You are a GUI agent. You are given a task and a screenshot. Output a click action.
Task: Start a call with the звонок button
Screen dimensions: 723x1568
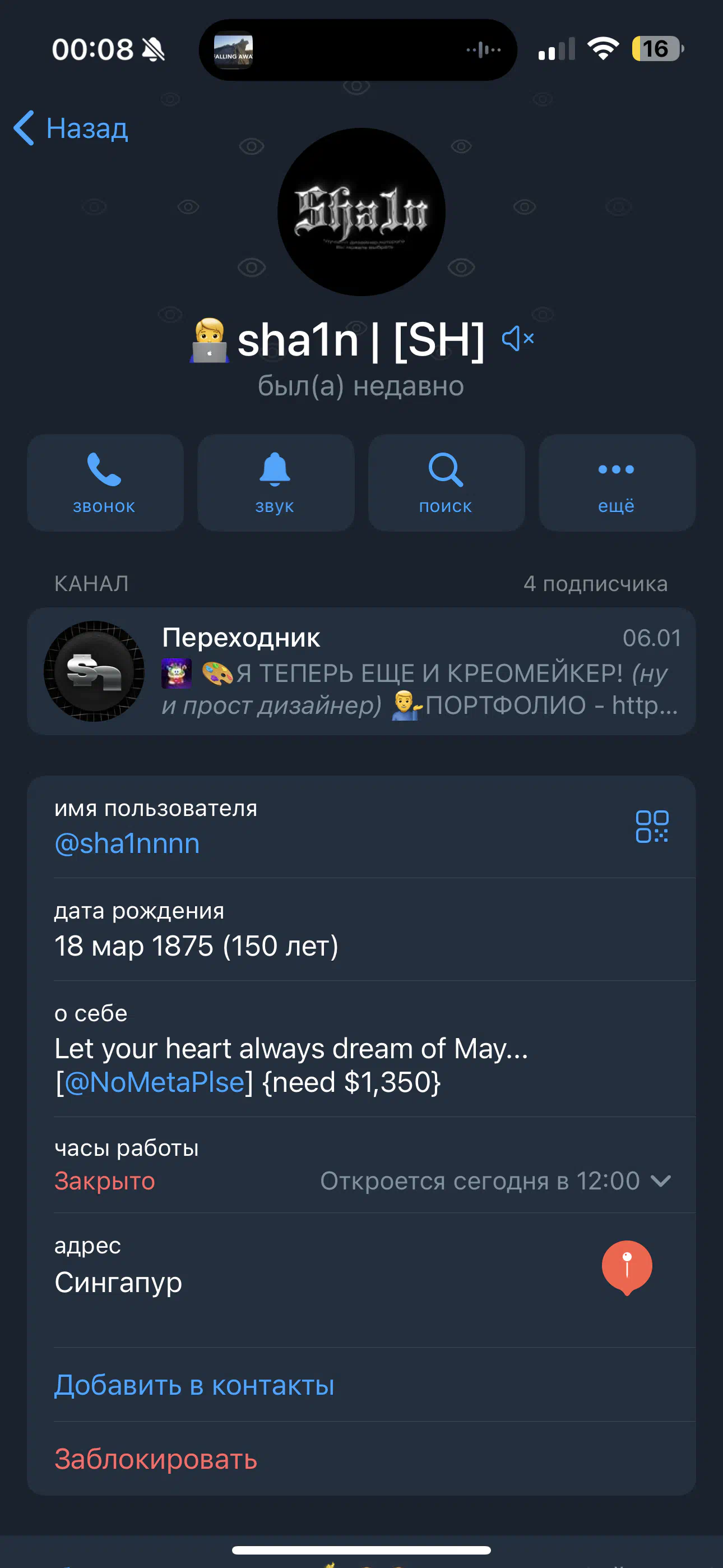pos(105,483)
